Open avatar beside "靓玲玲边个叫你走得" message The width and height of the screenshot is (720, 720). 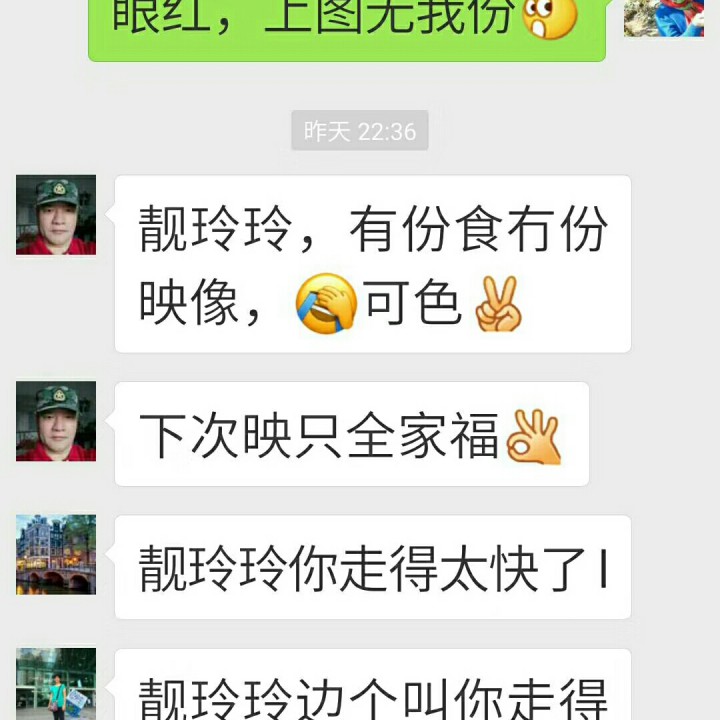click(56, 684)
